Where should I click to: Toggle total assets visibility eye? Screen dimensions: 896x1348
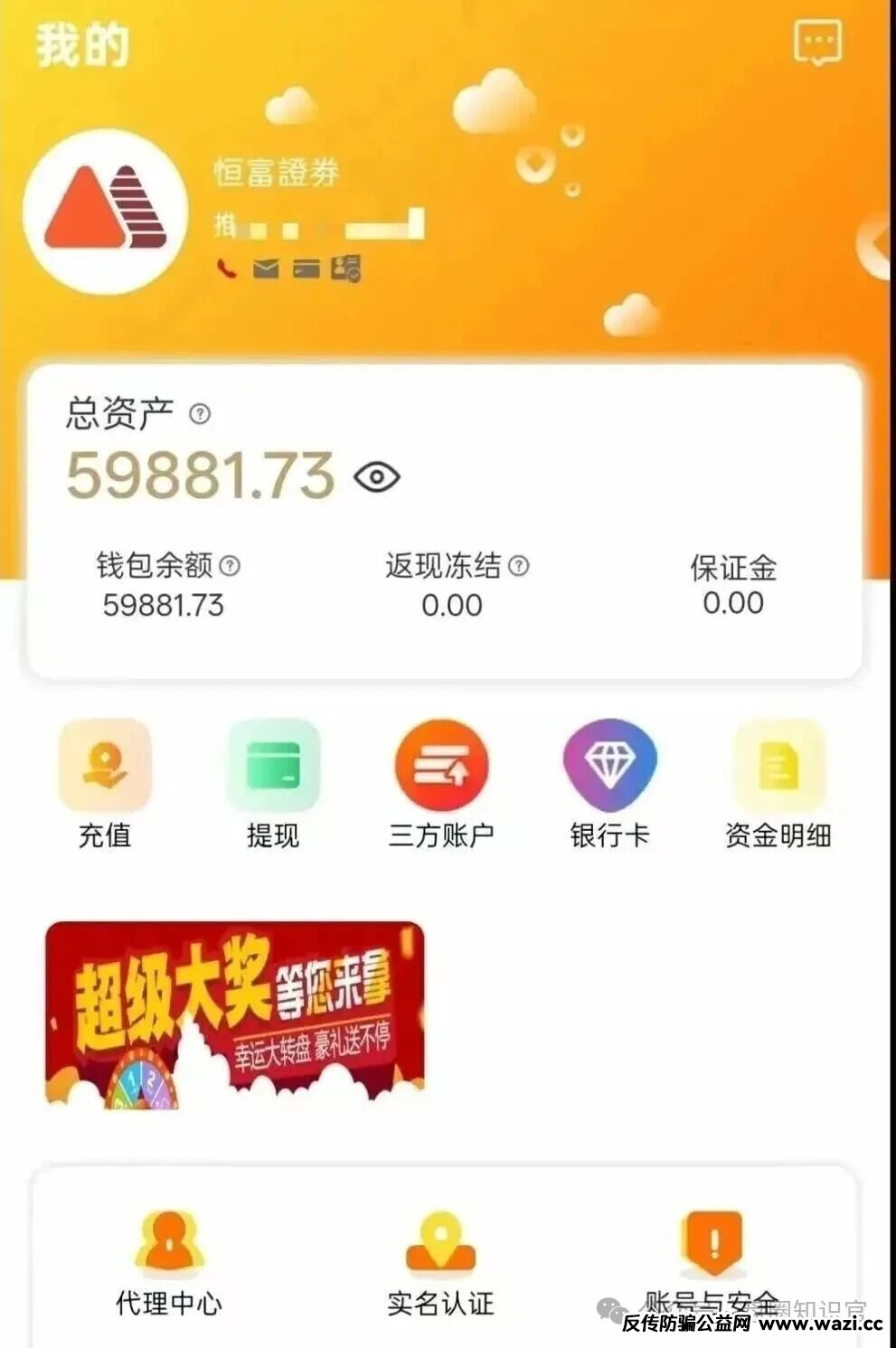click(x=376, y=476)
